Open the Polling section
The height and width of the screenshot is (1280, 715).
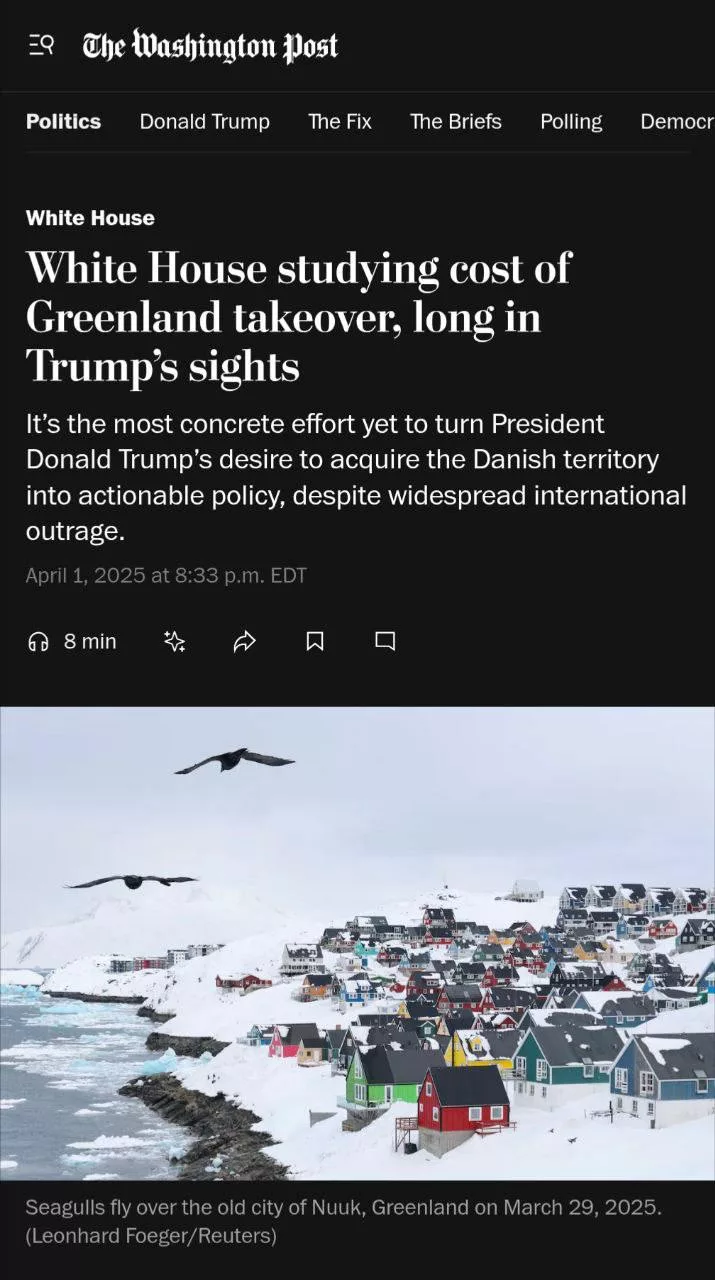point(571,122)
